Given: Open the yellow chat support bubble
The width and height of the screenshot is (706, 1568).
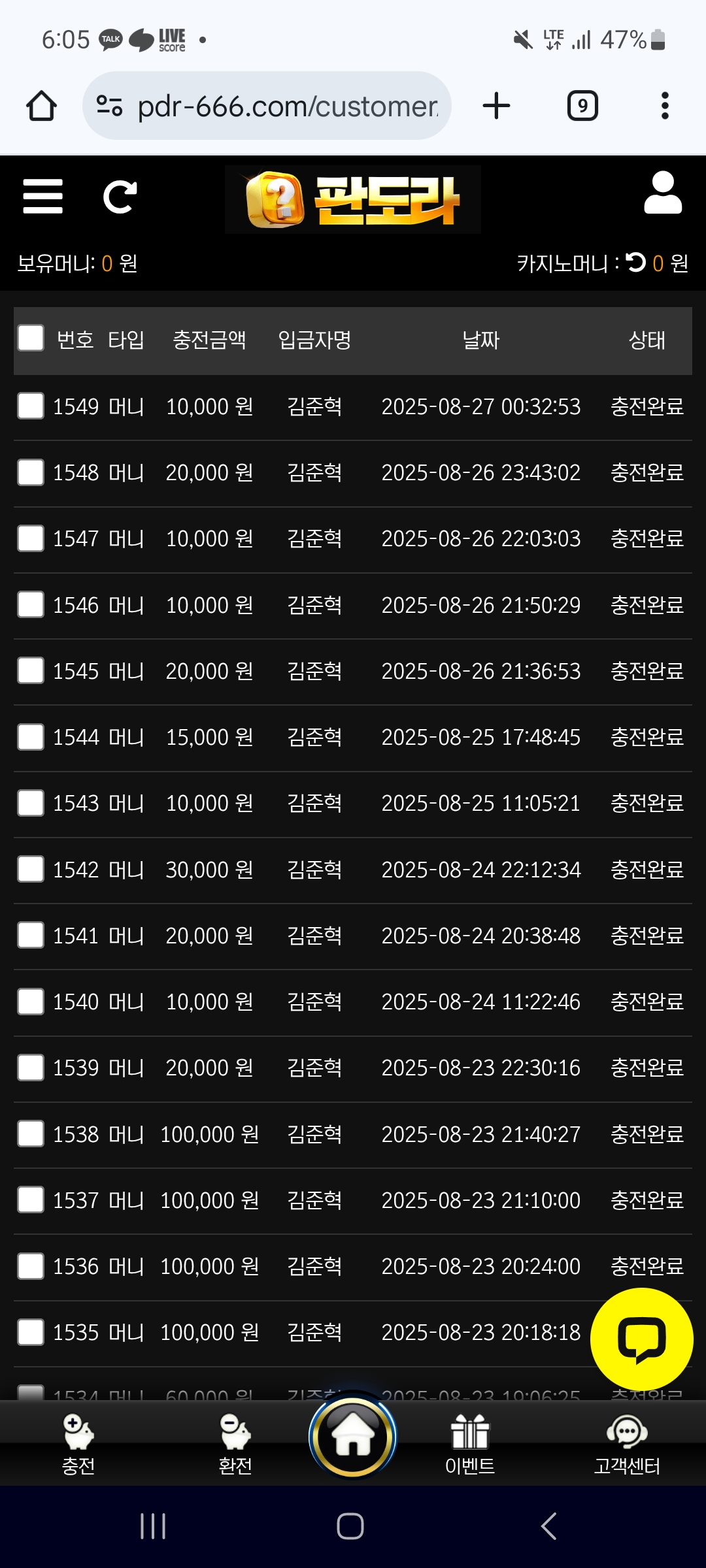Looking at the screenshot, I should click(x=641, y=1339).
